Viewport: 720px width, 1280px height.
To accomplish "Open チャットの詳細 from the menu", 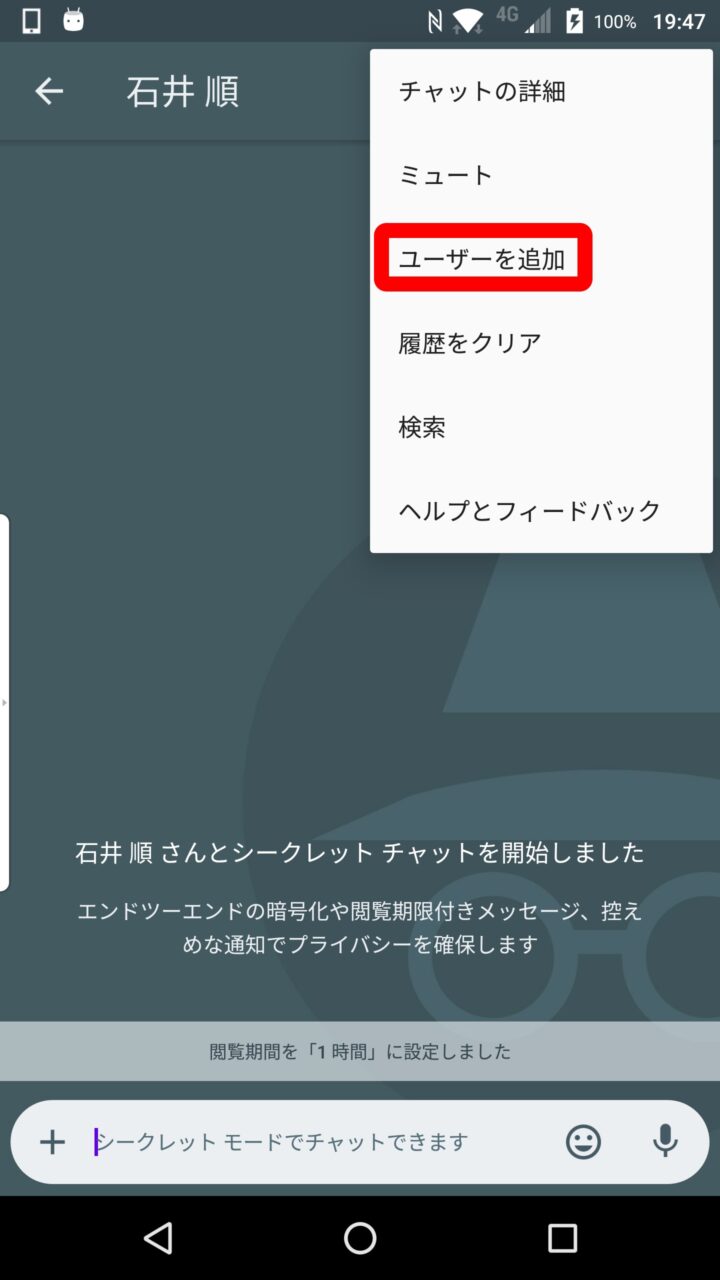I will tap(482, 92).
